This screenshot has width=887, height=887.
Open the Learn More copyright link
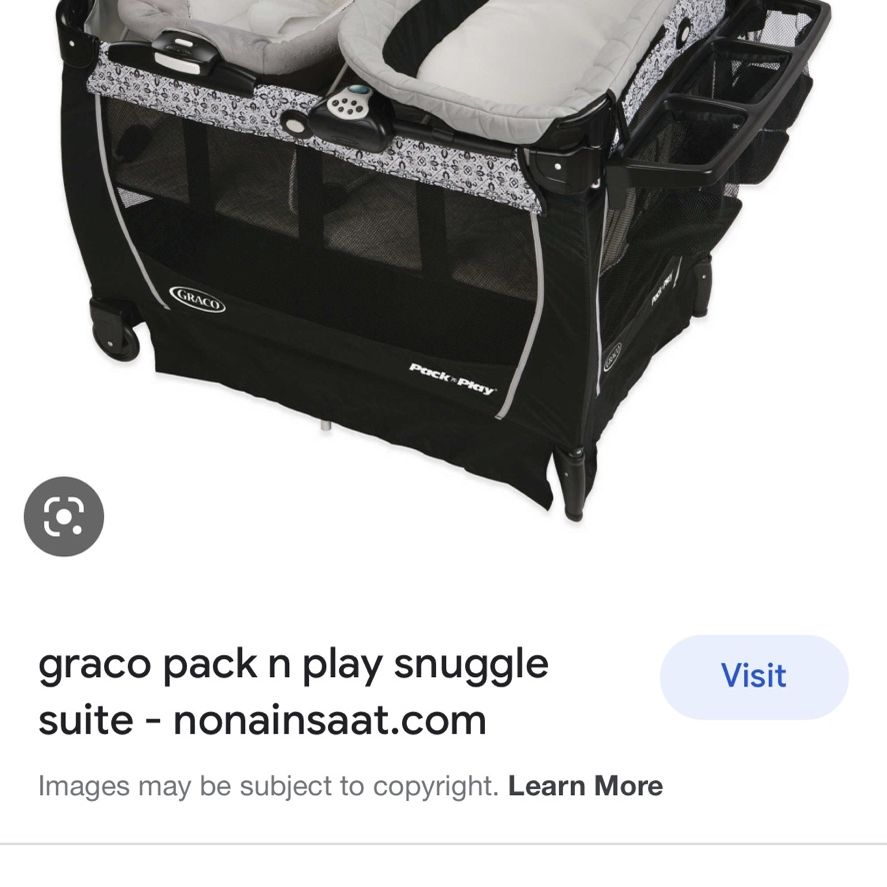[x=585, y=786]
